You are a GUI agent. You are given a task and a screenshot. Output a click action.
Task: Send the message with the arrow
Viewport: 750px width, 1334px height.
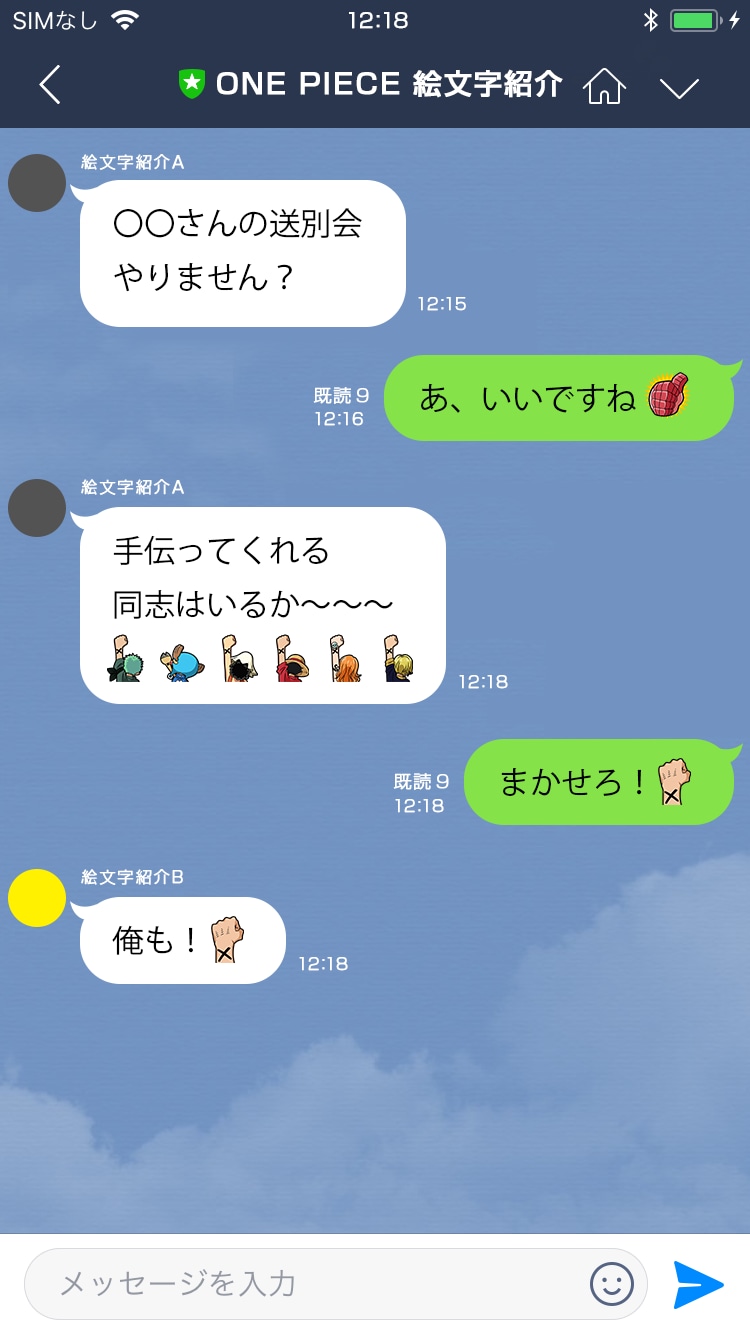point(698,1284)
